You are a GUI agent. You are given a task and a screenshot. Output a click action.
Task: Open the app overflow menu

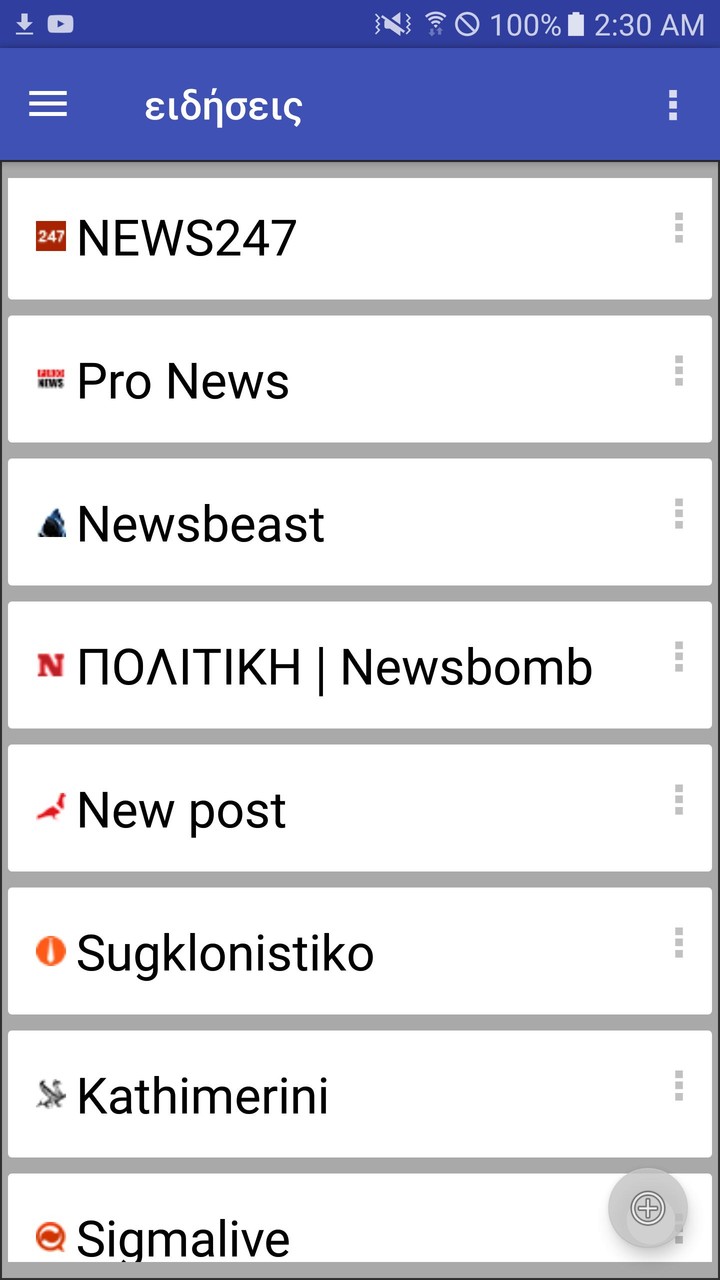pos(672,104)
